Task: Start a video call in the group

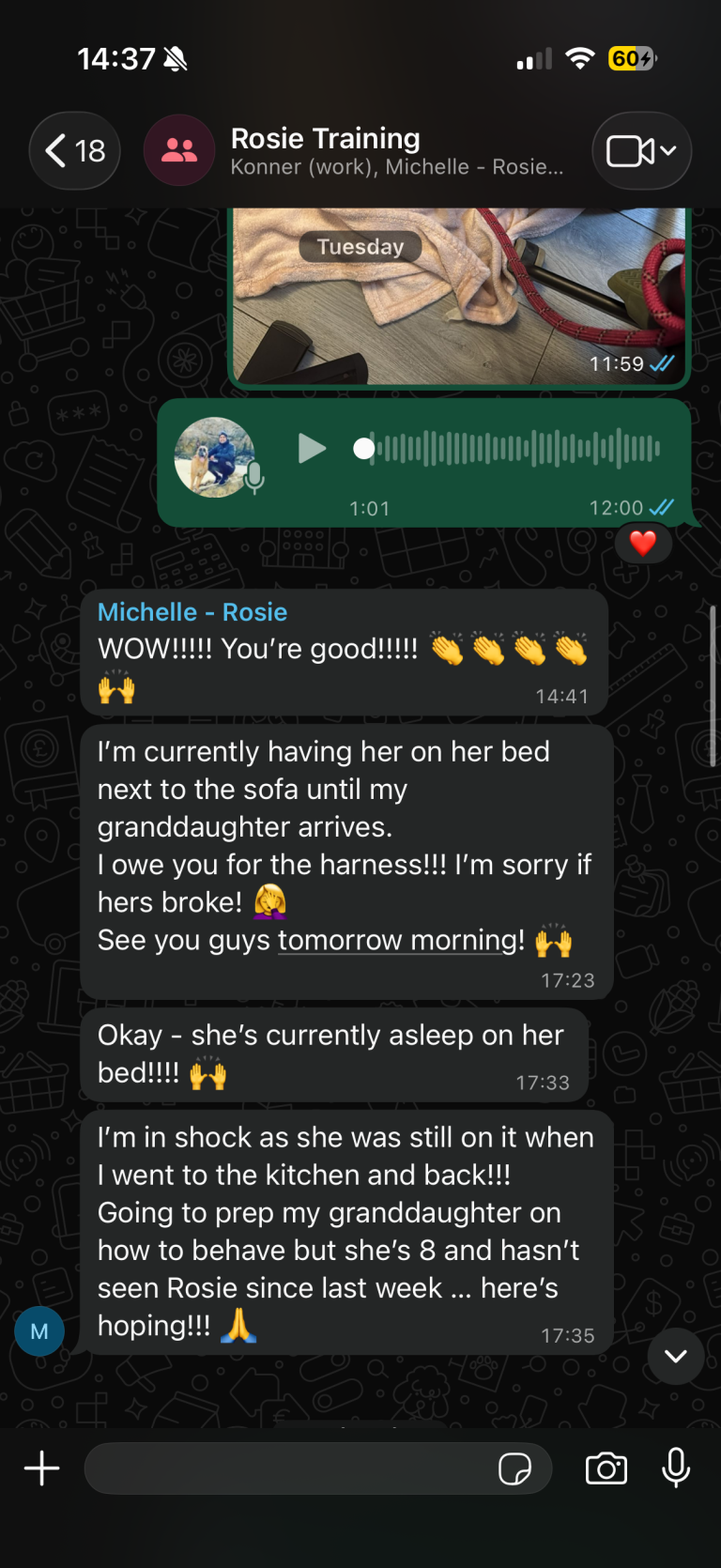Action: point(641,150)
